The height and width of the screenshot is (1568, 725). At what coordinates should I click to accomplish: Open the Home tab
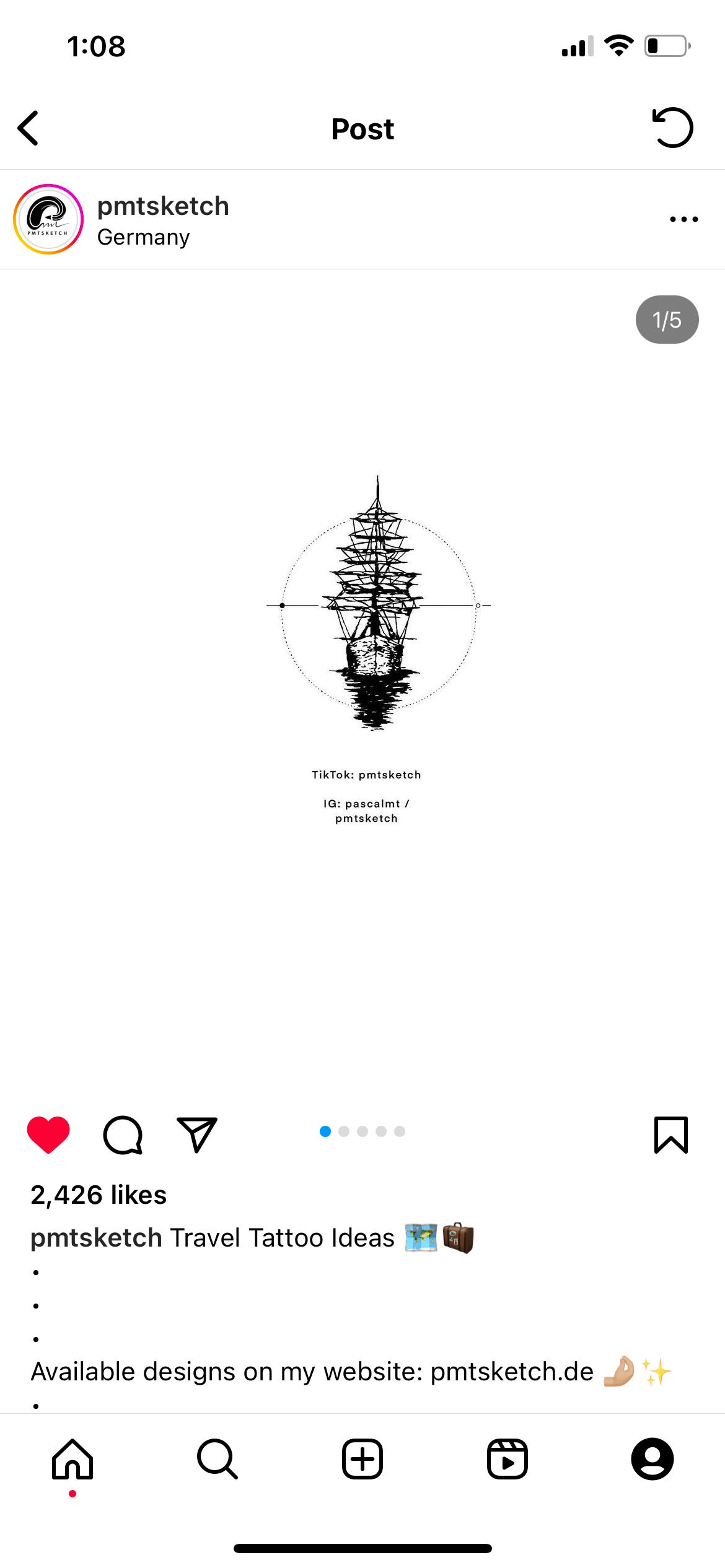72,1459
